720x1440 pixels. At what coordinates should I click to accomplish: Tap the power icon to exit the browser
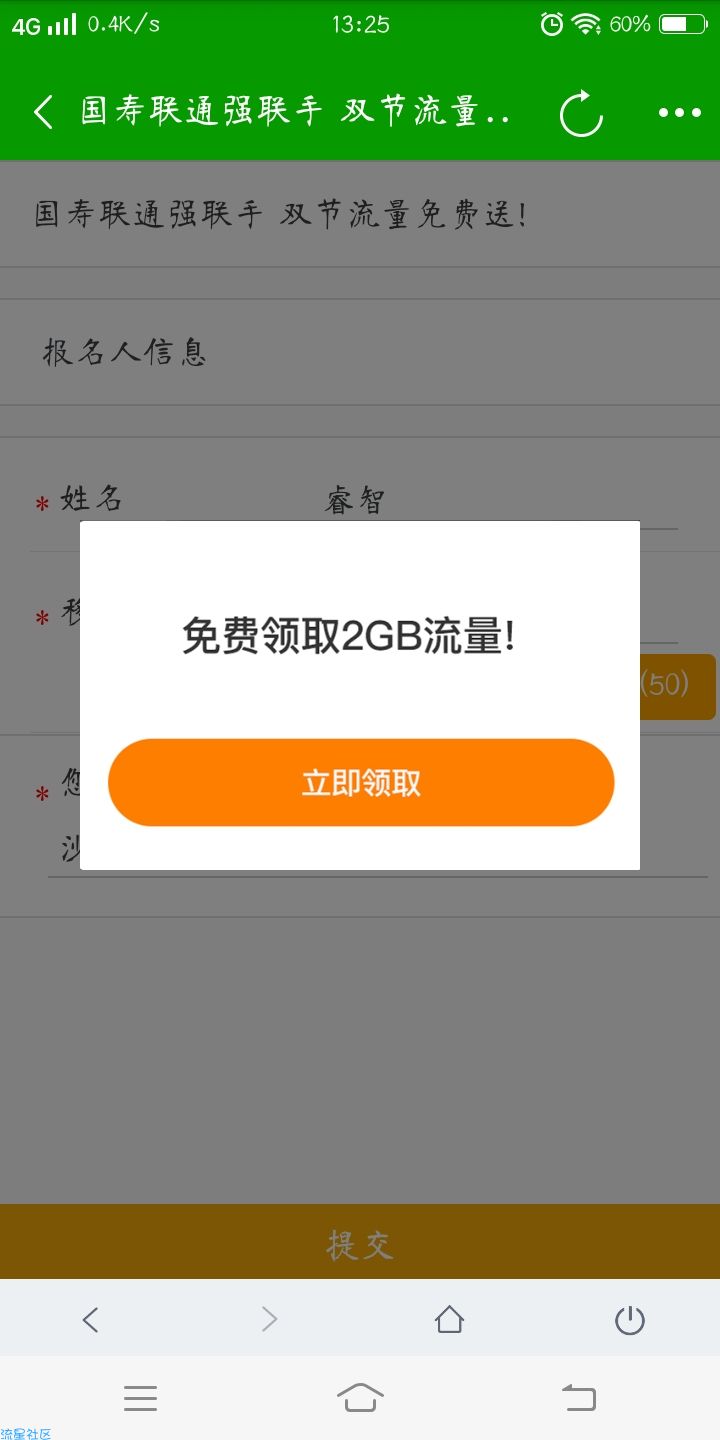pos(629,1320)
